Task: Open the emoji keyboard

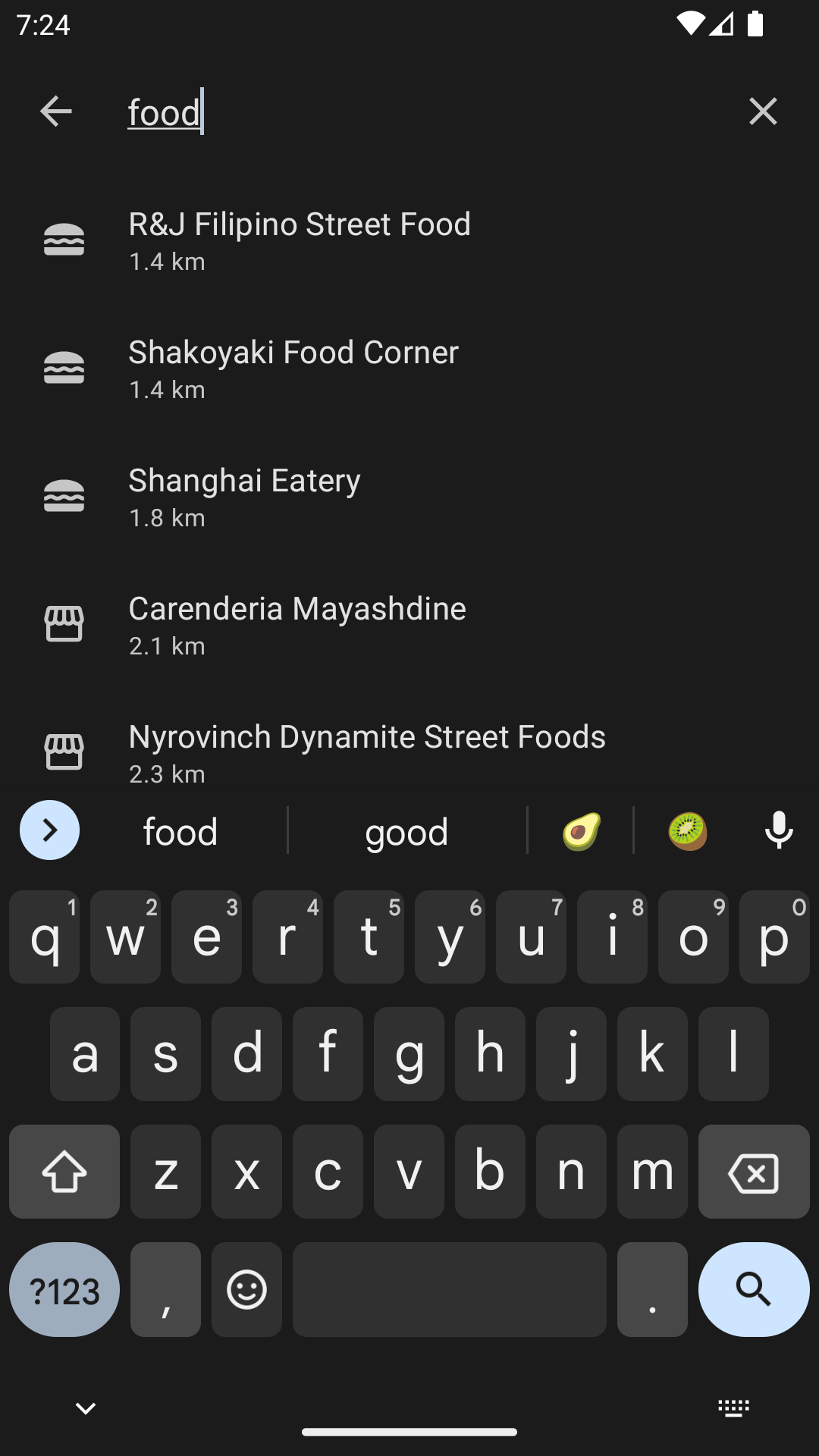Action: coord(246,1289)
